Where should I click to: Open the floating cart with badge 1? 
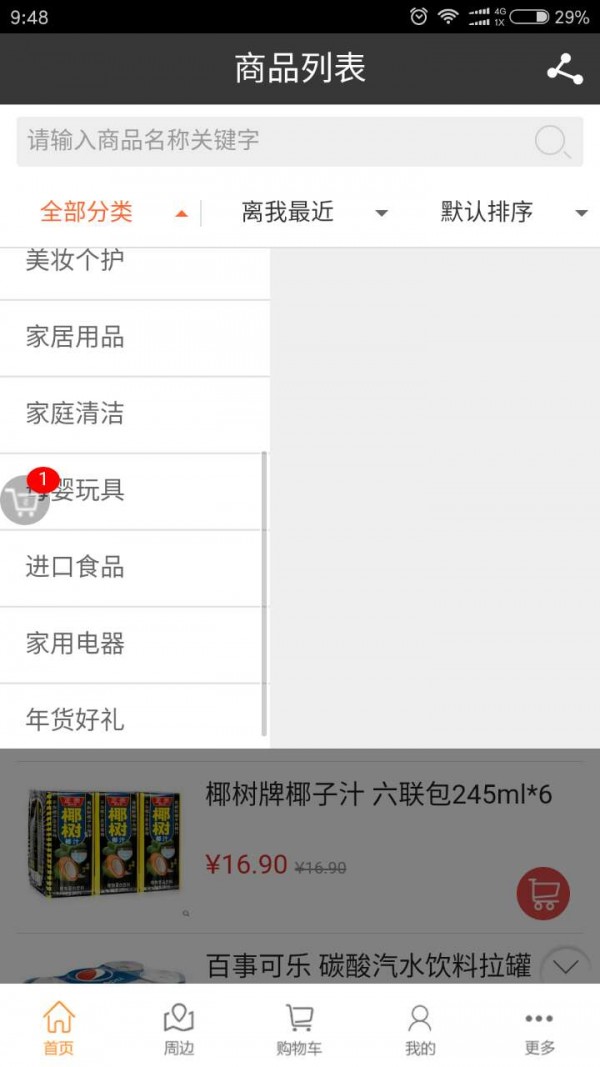pyautogui.click(x=25, y=498)
